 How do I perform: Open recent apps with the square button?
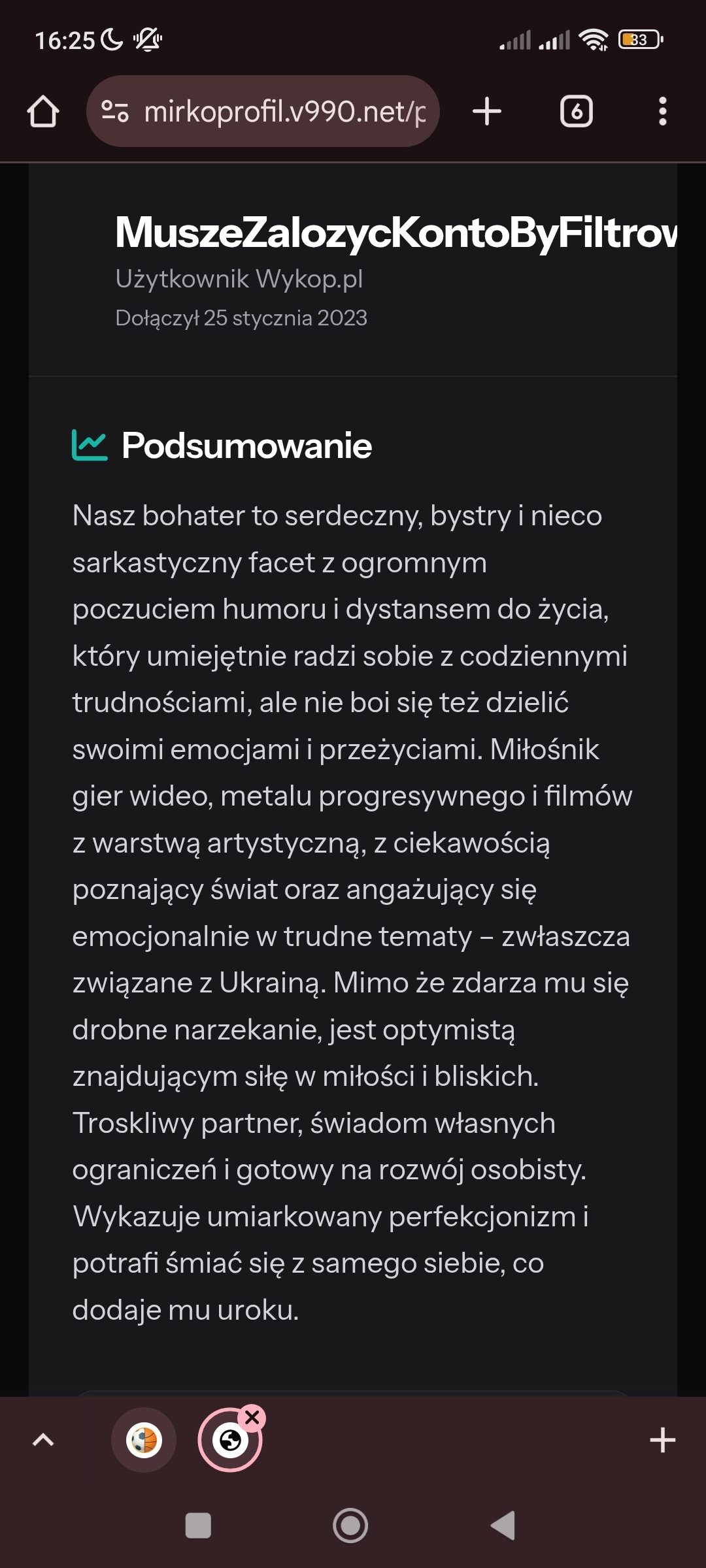[198, 1526]
